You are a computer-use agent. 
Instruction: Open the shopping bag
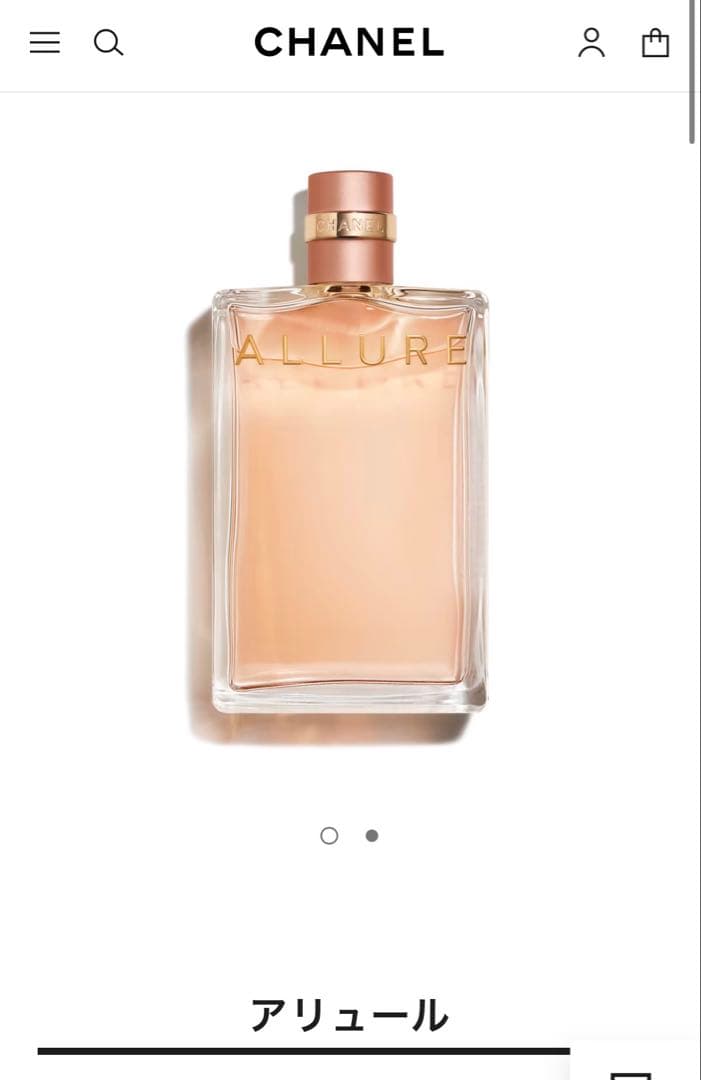click(x=655, y=42)
